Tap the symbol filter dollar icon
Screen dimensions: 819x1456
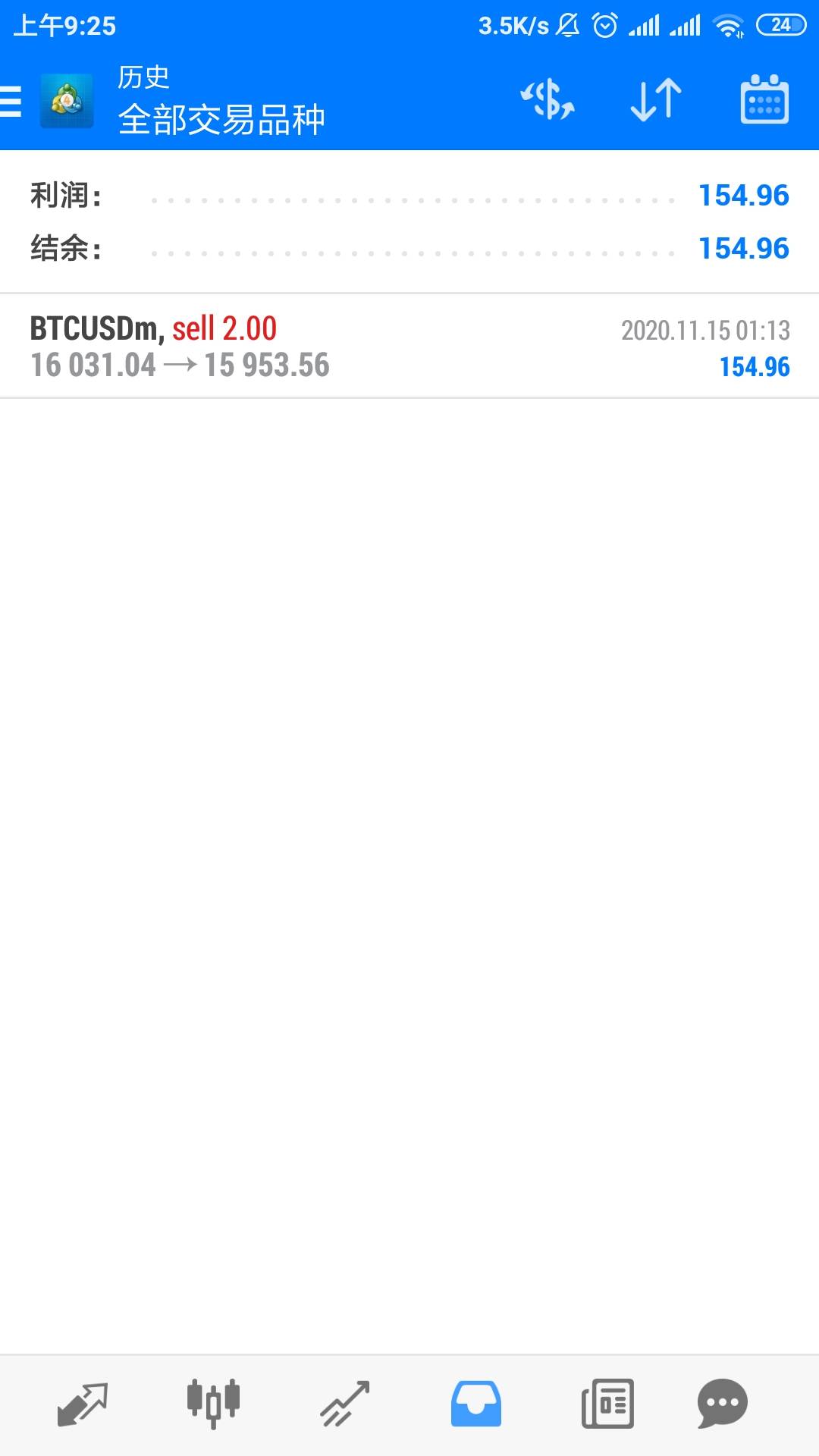click(547, 100)
